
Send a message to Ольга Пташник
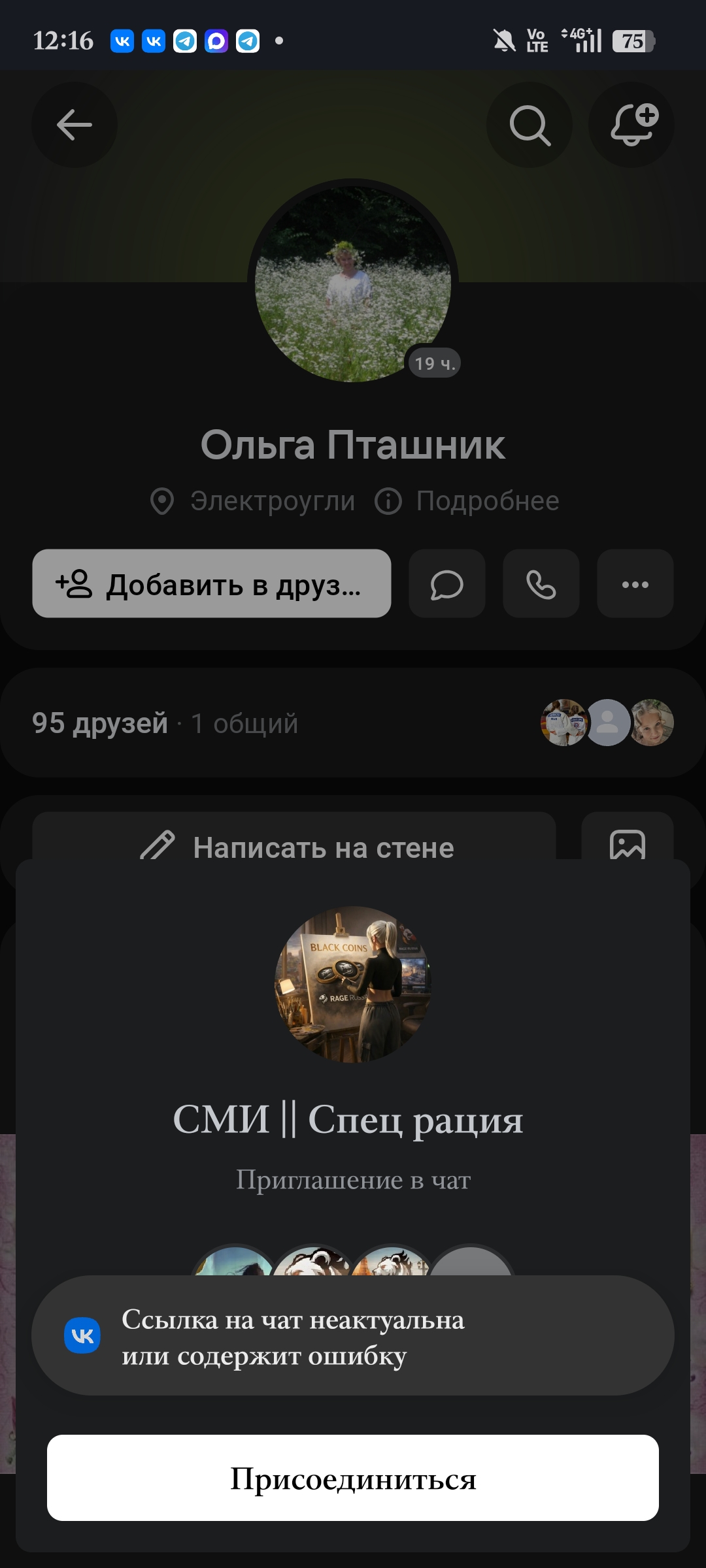(x=447, y=583)
